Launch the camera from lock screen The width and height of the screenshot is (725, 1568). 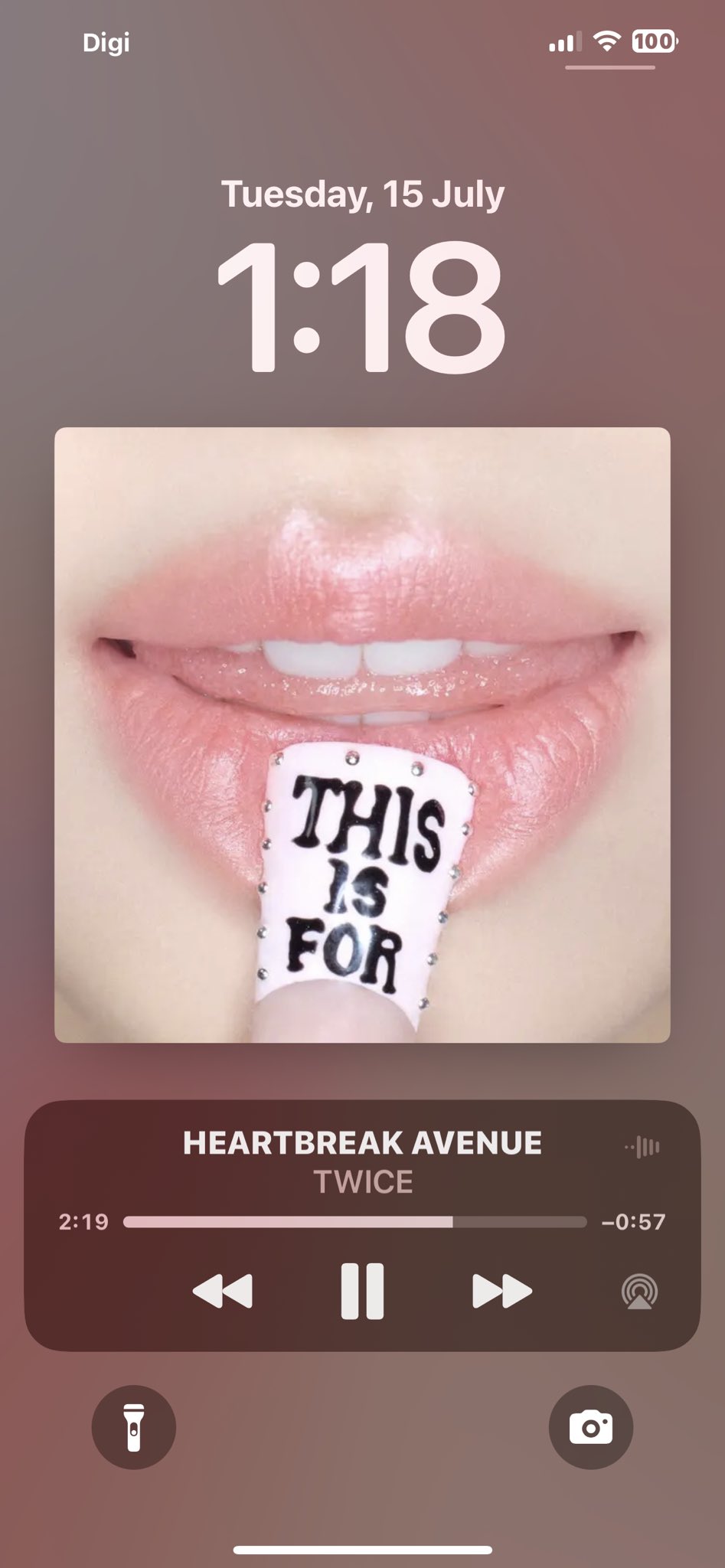click(x=590, y=1428)
